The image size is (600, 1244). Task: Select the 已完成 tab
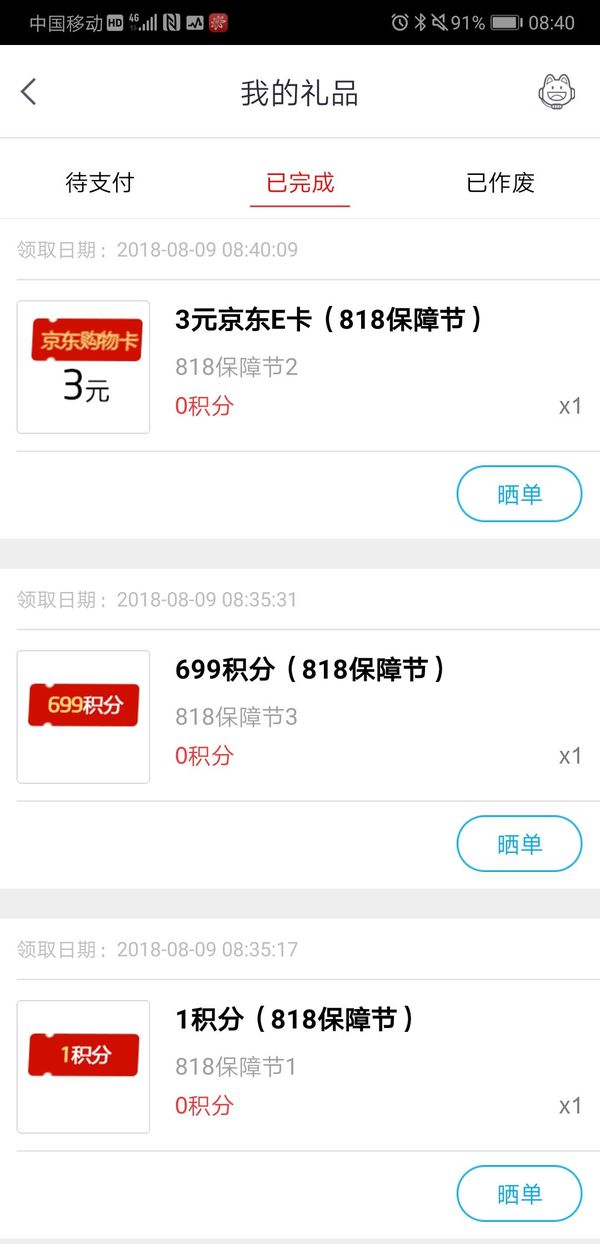coord(300,183)
